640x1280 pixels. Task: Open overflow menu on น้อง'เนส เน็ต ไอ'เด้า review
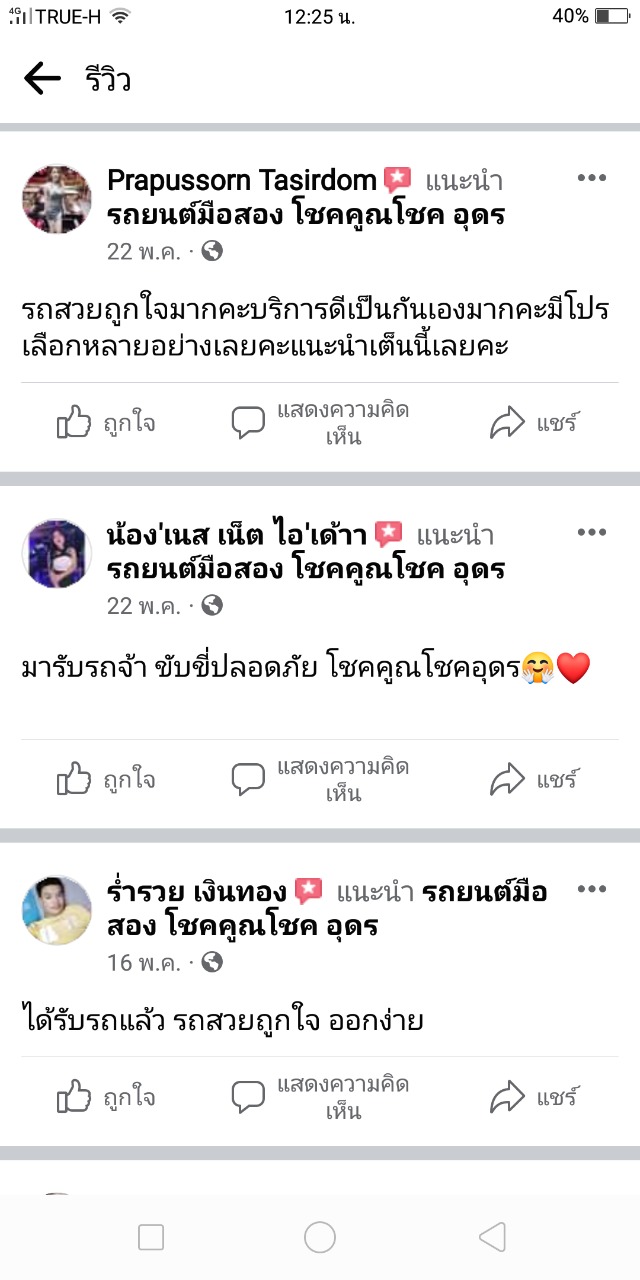(592, 532)
